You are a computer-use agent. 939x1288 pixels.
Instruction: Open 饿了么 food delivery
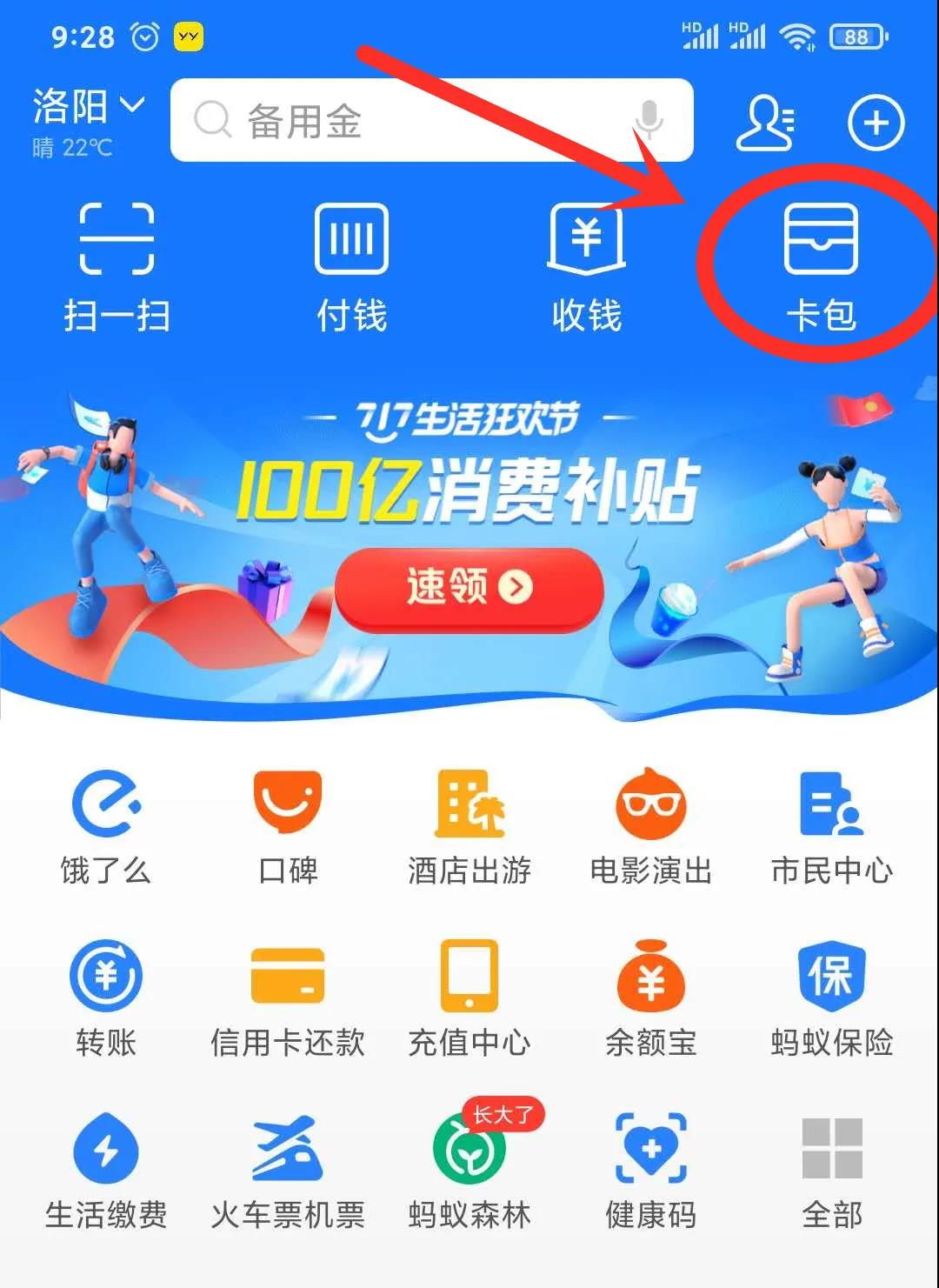pos(106,826)
